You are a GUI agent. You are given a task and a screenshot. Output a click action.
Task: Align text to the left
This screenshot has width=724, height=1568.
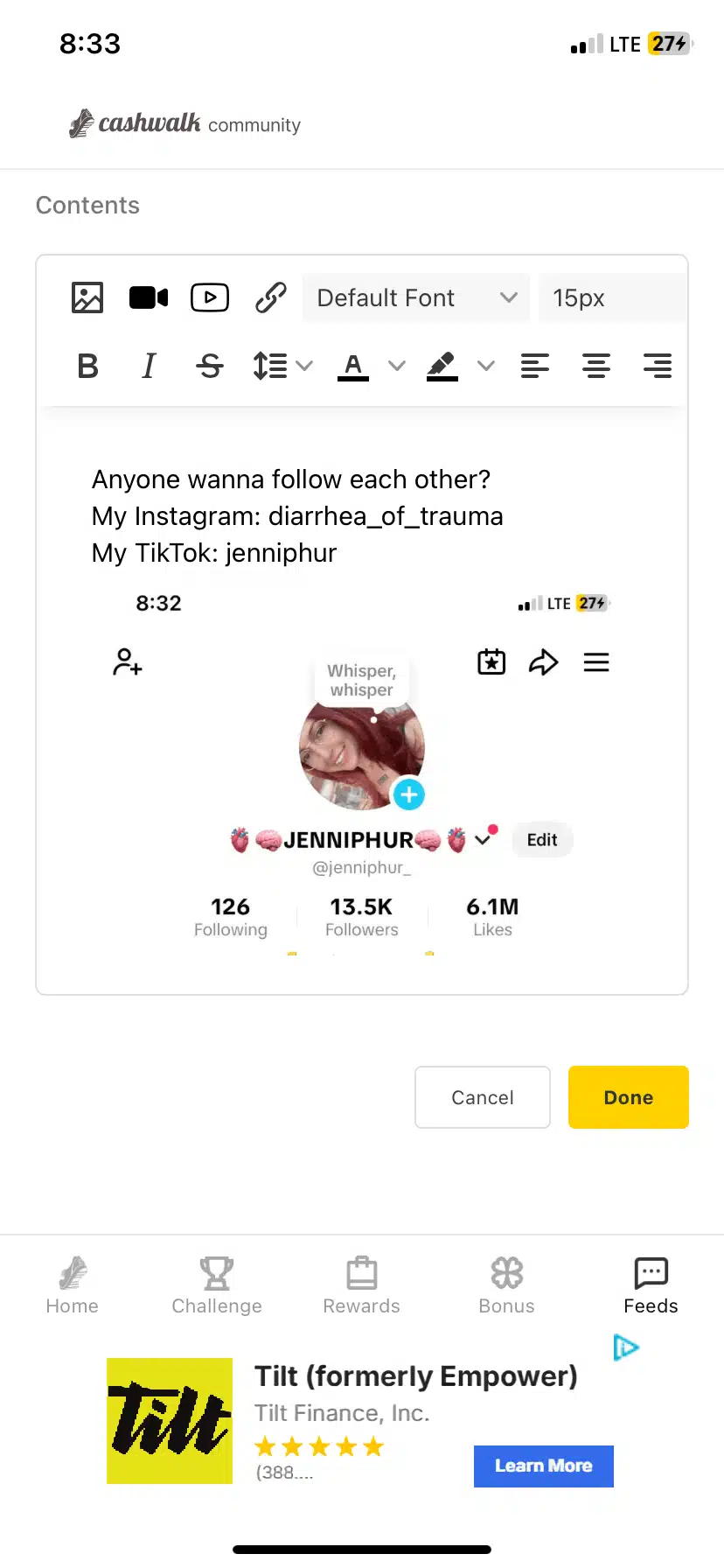535,366
